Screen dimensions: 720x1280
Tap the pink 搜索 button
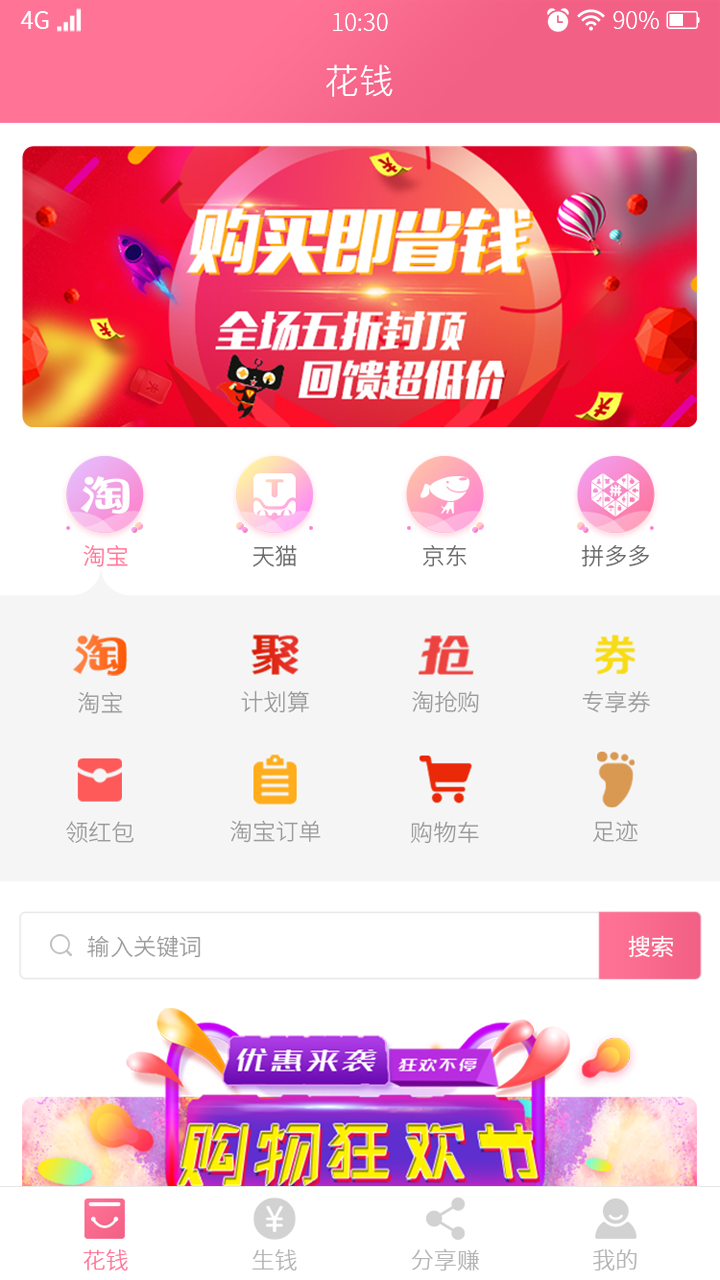pyautogui.click(x=650, y=946)
